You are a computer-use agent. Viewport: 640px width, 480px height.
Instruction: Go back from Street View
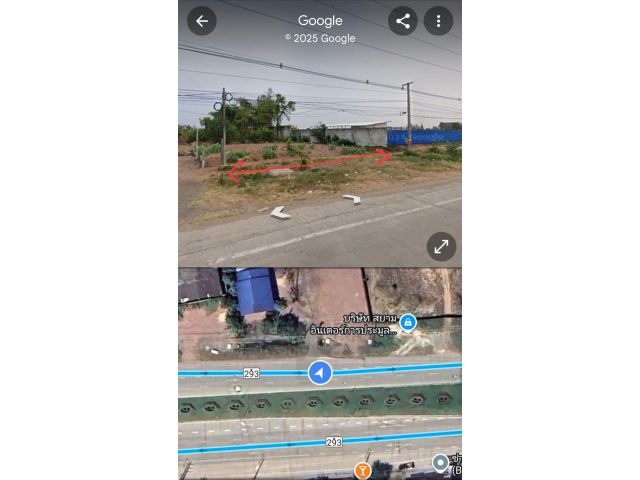point(202,21)
